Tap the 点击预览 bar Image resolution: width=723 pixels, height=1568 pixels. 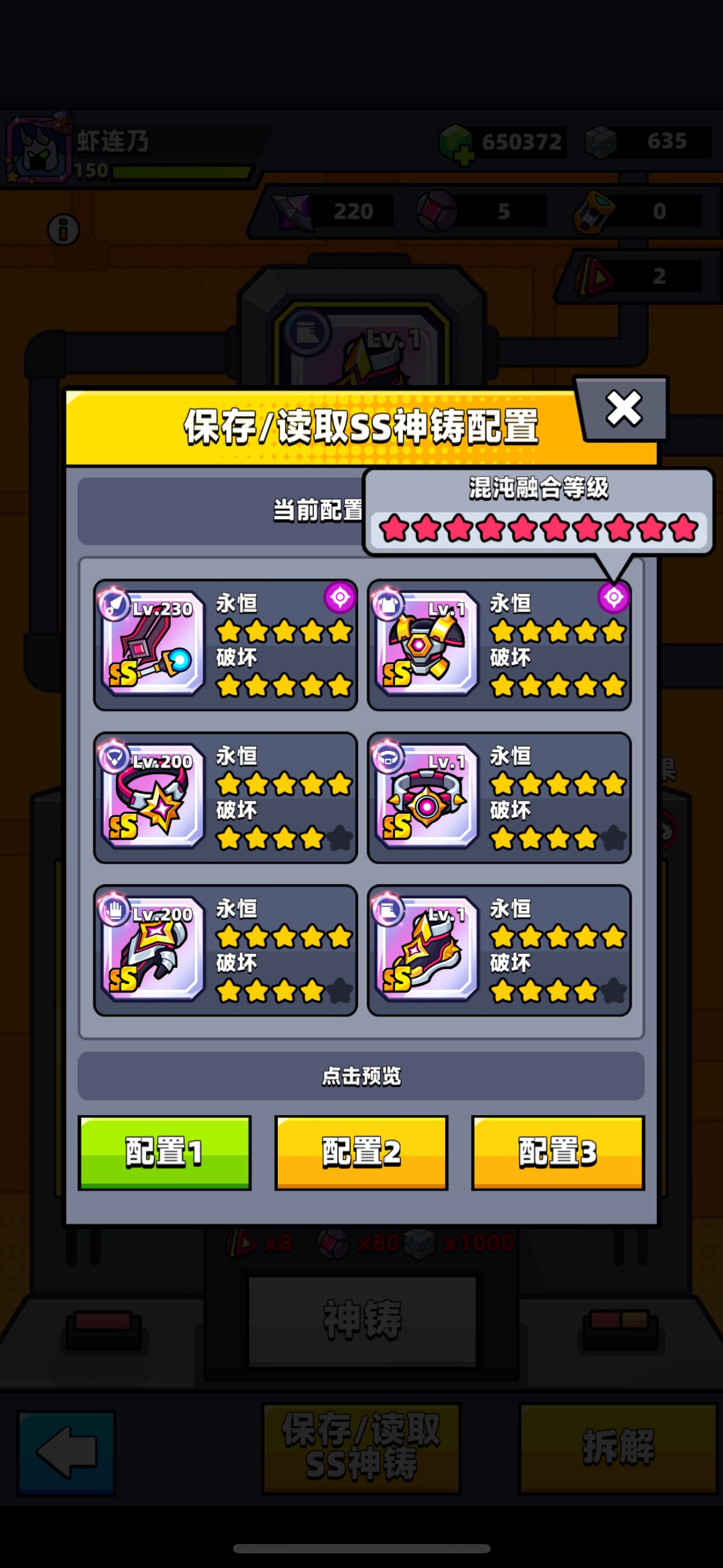pos(361,1076)
